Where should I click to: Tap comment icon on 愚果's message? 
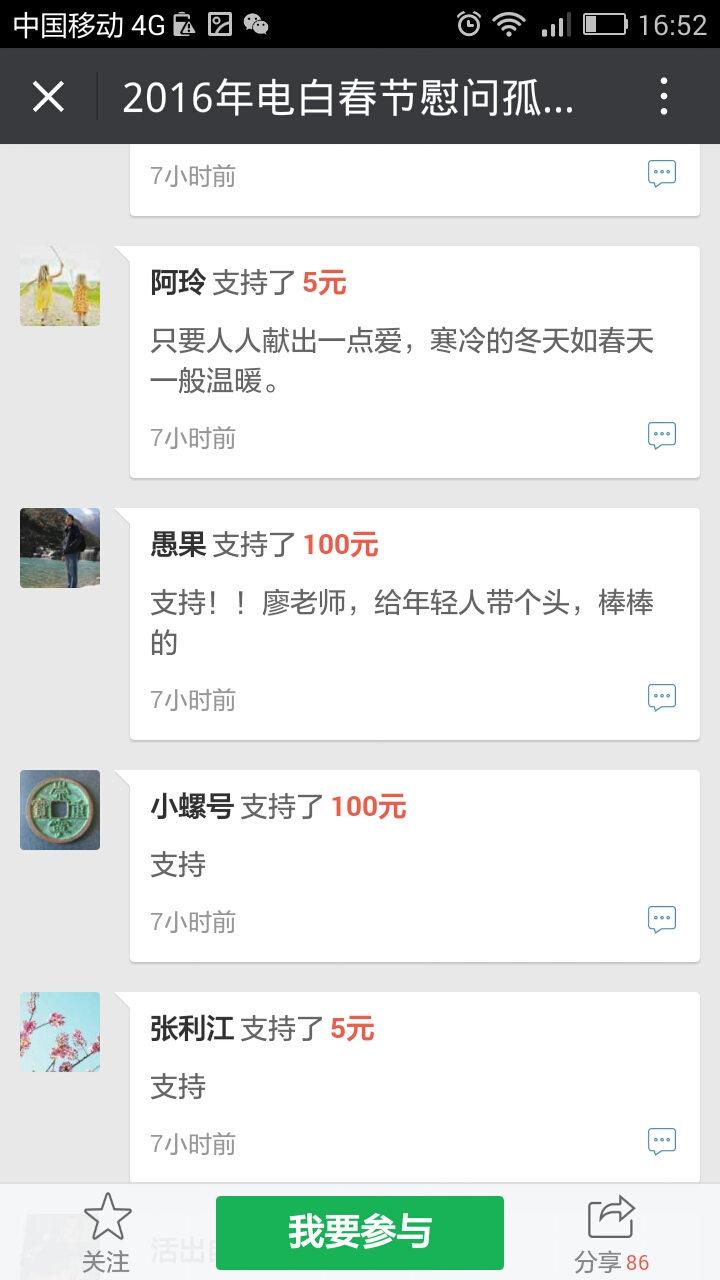click(661, 697)
